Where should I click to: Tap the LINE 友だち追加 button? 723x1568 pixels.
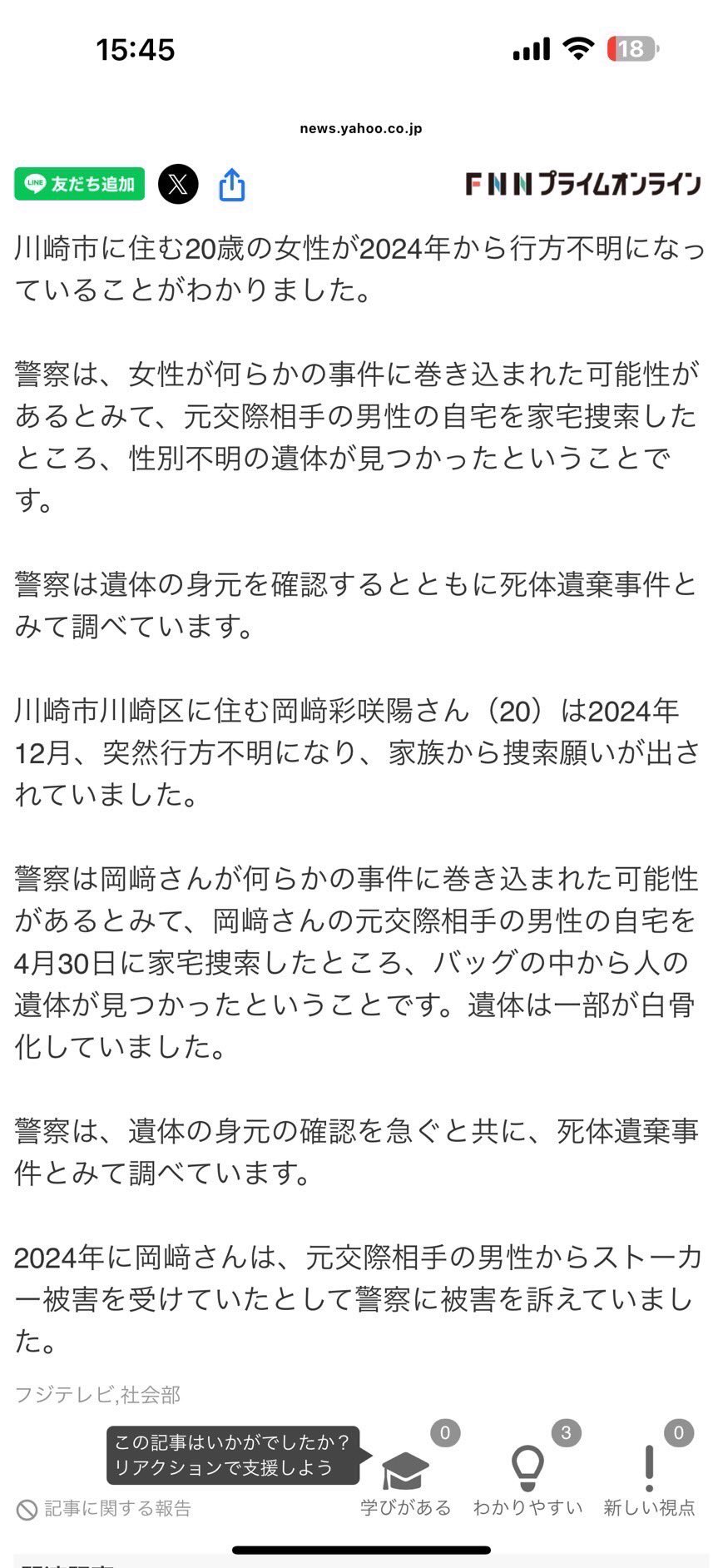80,184
